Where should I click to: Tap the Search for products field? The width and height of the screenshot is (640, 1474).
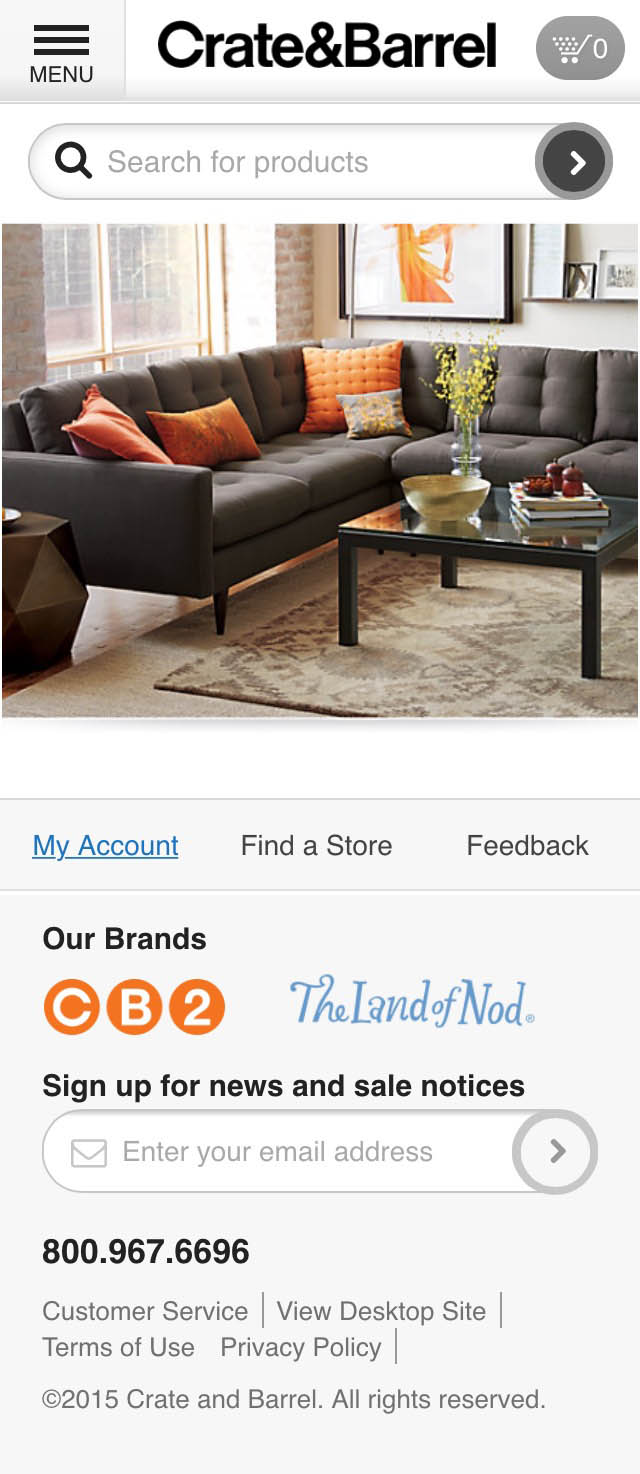[300, 162]
